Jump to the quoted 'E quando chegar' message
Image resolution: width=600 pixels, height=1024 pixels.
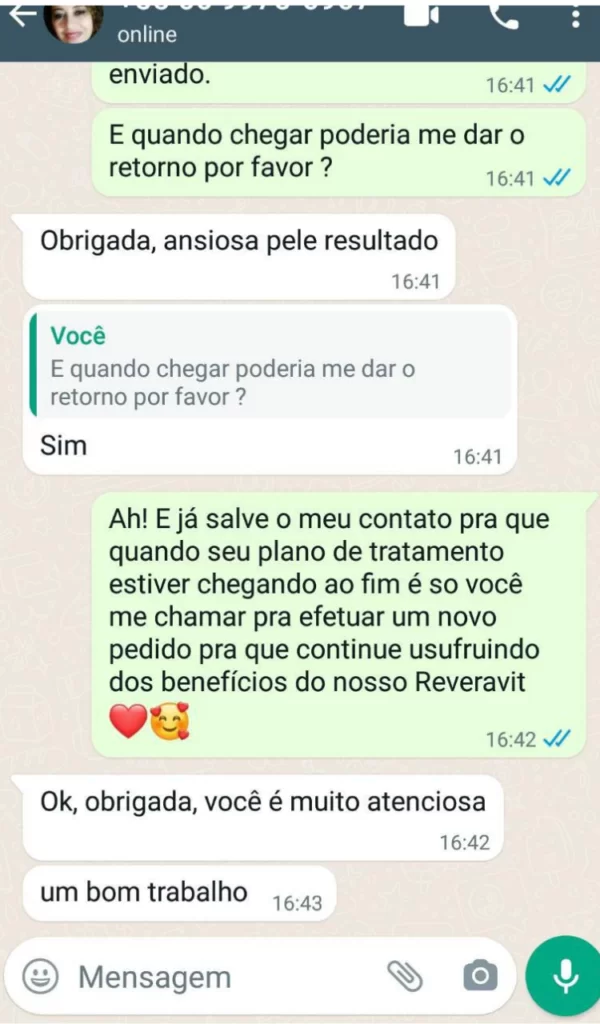coord(270,369)
